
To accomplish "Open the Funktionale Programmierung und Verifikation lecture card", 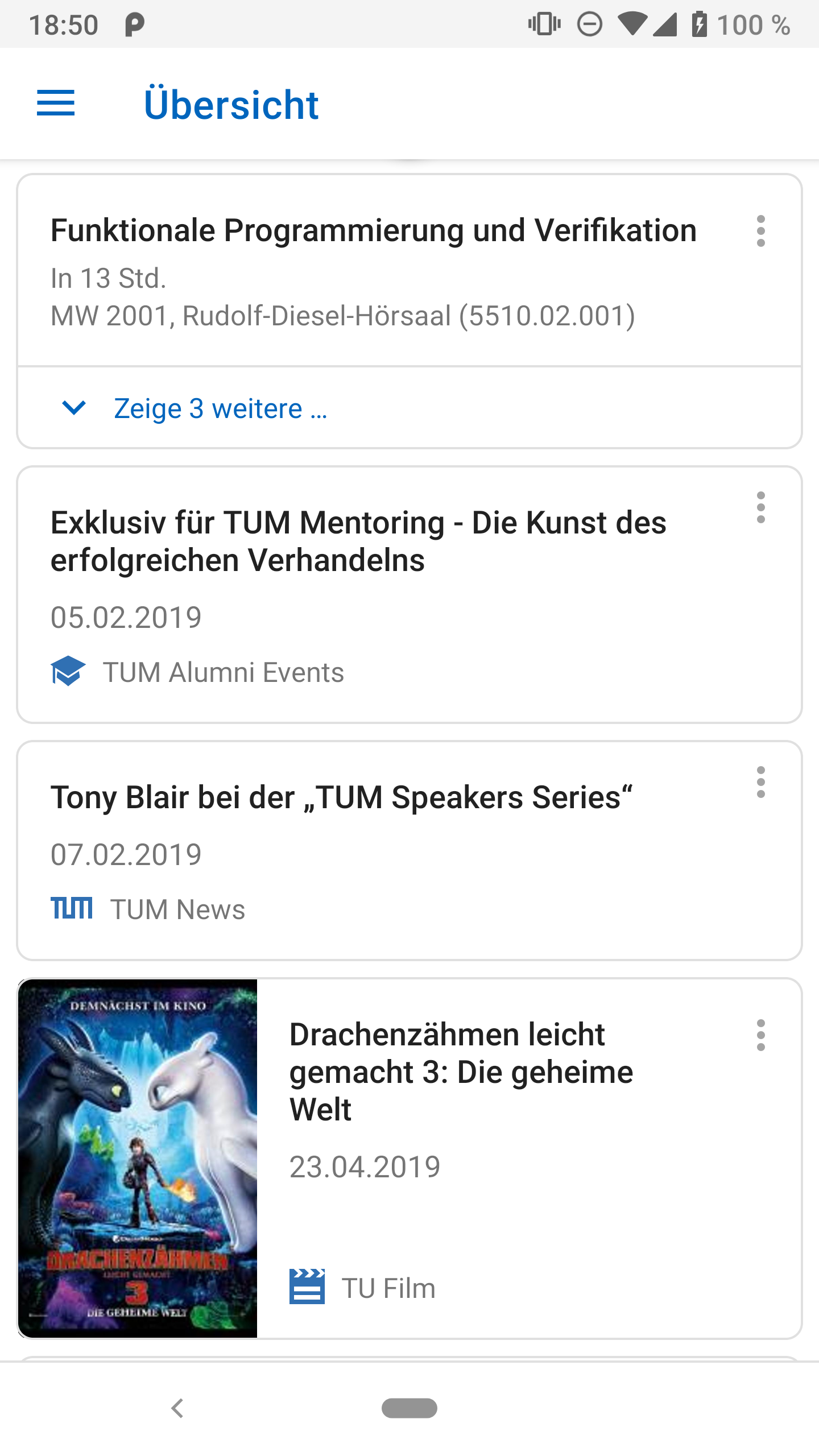I will pos(409,271).
